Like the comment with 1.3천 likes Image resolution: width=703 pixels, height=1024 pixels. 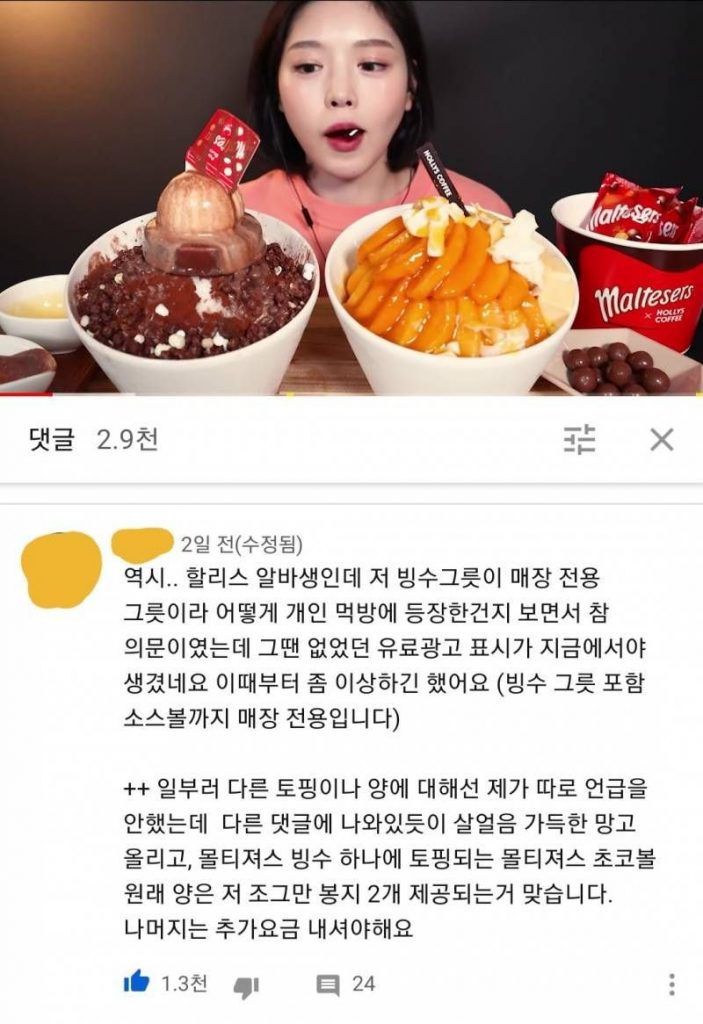tap(136, 983)
